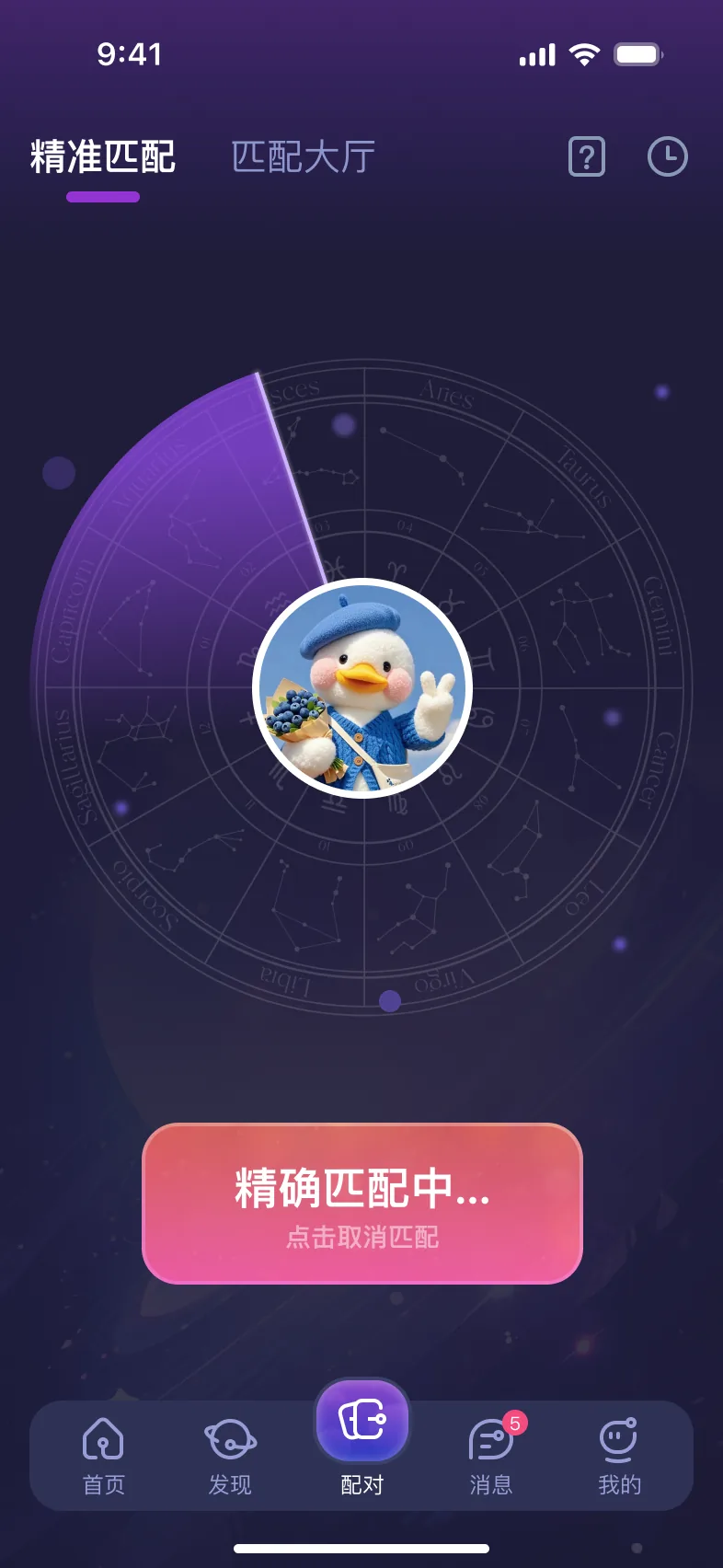This screenshot has width=723, height=1568.
Task: Tap the duck profile avatar
Action: tap(362, 688)
